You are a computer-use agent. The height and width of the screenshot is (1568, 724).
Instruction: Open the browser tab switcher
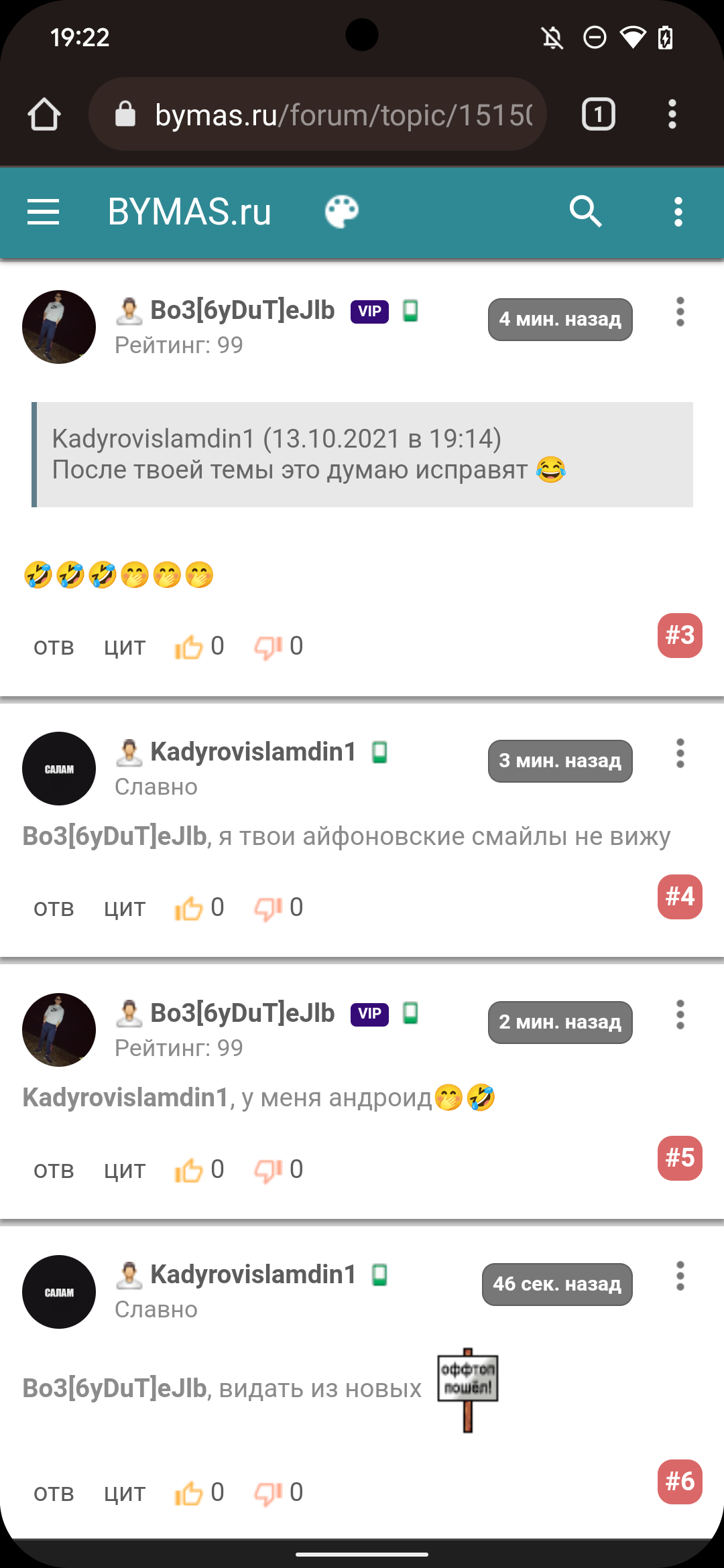(x=598, y=115)
